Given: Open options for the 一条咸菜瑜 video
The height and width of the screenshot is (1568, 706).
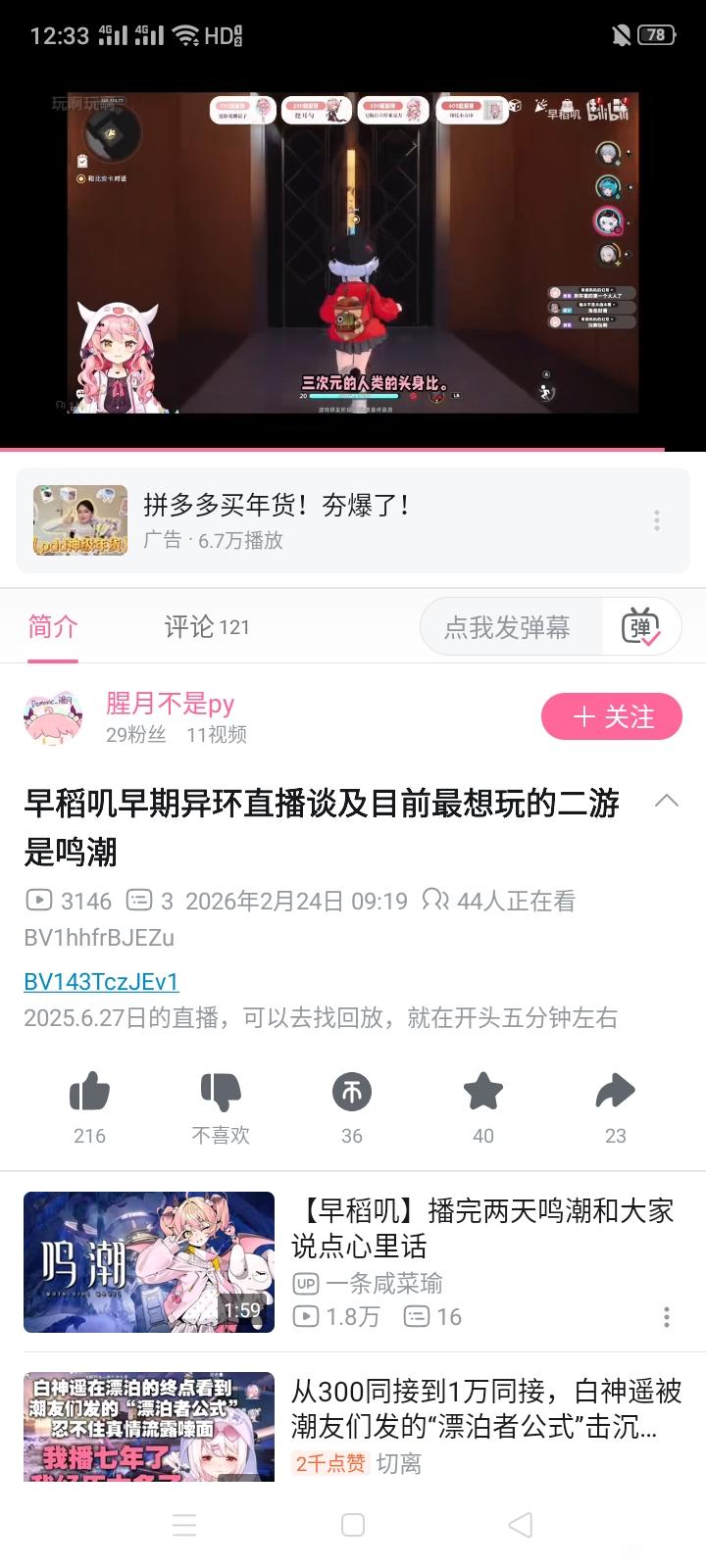Looking at the screenshot, I should [667, 1317].
